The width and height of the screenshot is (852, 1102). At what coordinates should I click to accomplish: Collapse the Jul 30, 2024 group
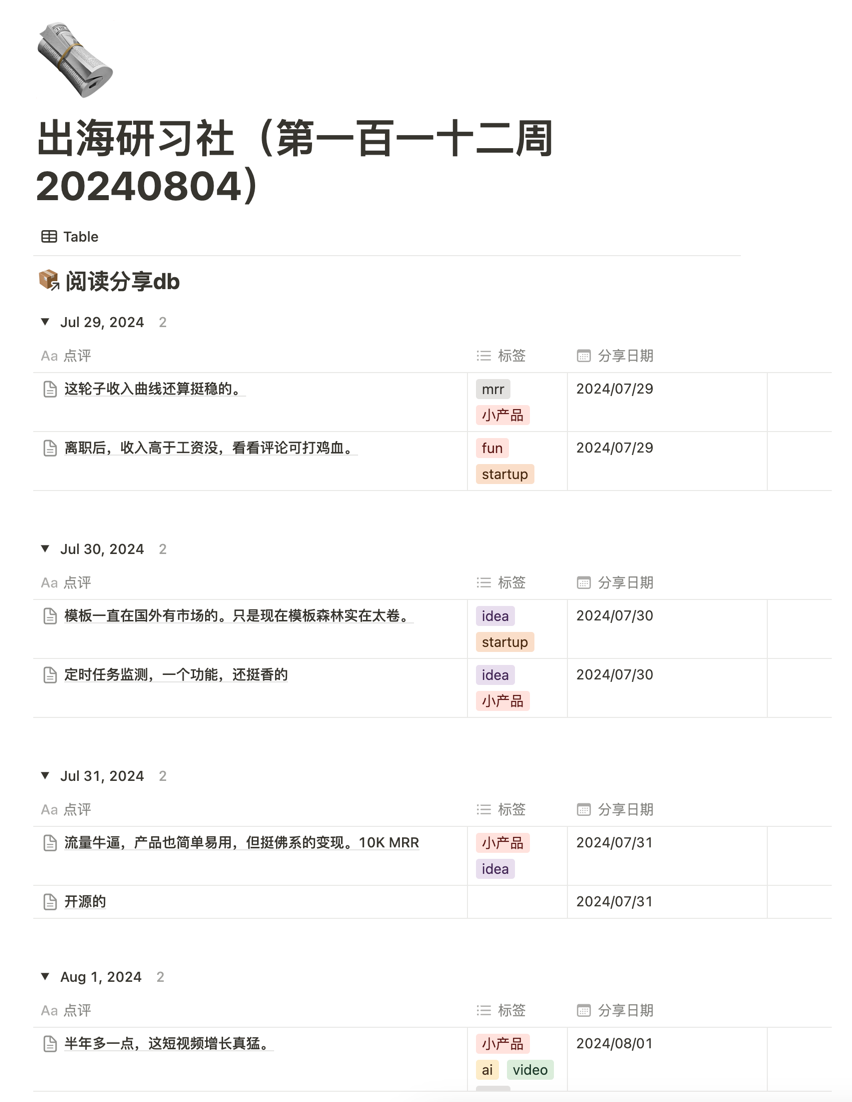click(45, 549)
